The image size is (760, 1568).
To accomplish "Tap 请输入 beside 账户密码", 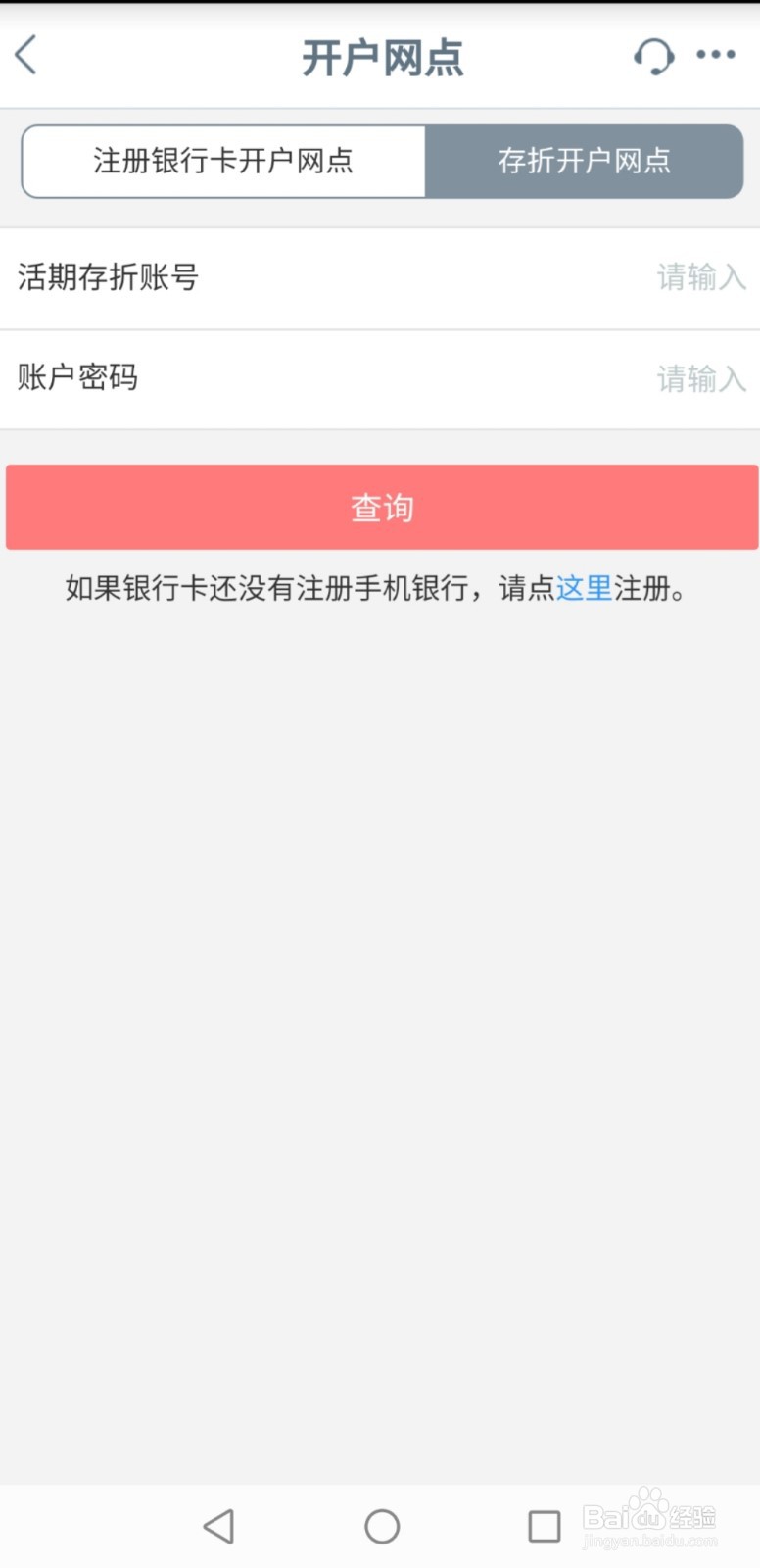I will coord(700,377).
